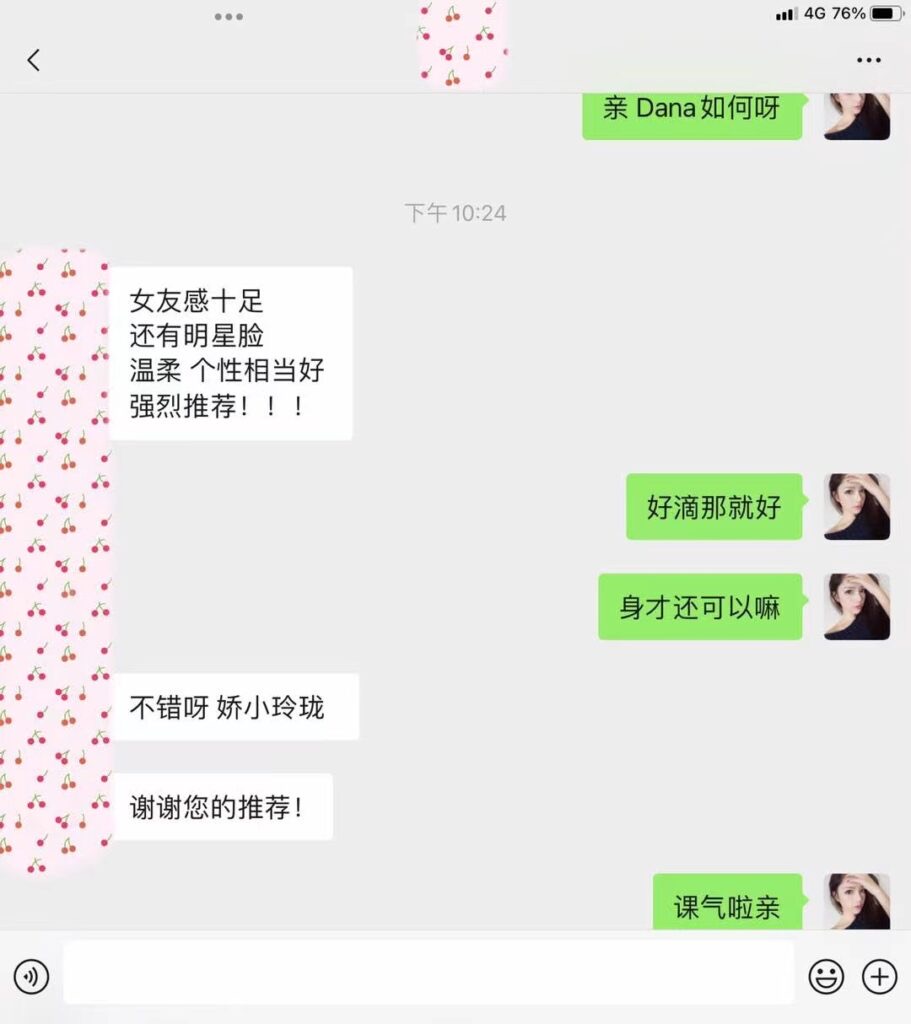Image resolution: width=911 pixels, height=1024 pixels.
Task: Open sender avatar beside 身才还可以嘛
Action: coord(857,607)
